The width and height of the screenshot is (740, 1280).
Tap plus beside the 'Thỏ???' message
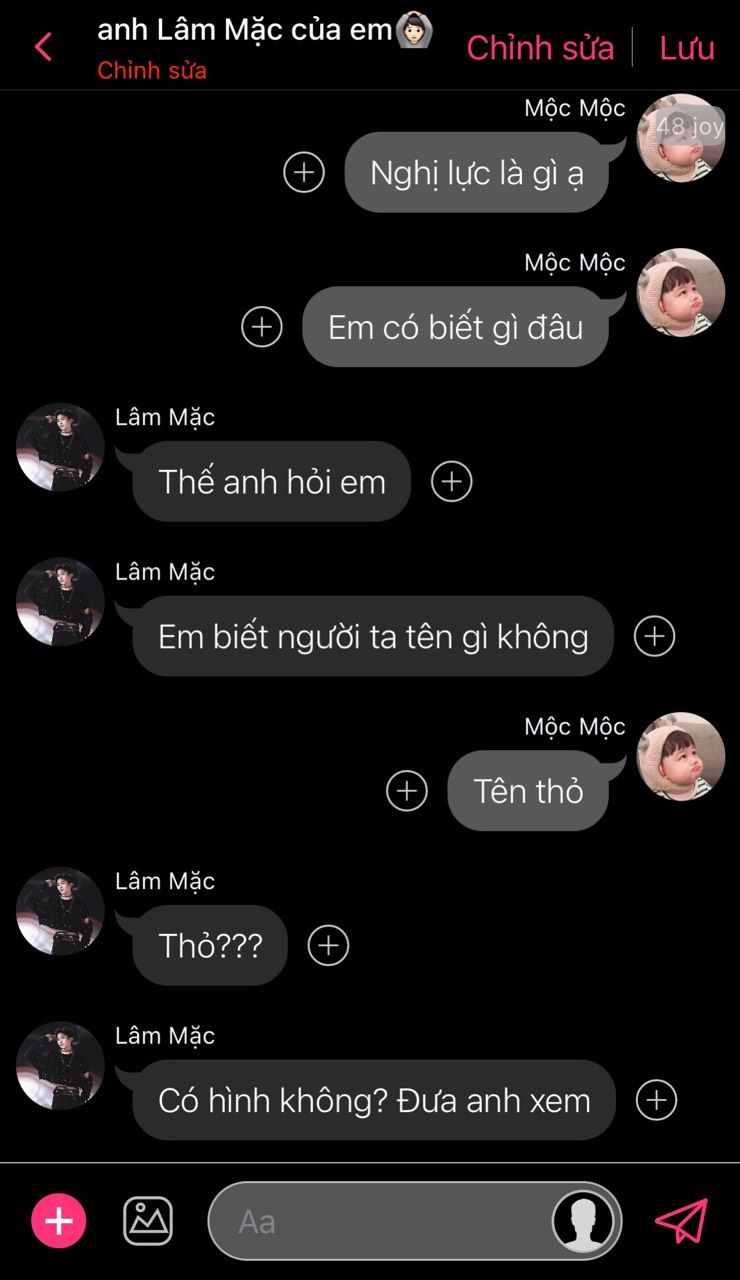[x=328, y=945]
